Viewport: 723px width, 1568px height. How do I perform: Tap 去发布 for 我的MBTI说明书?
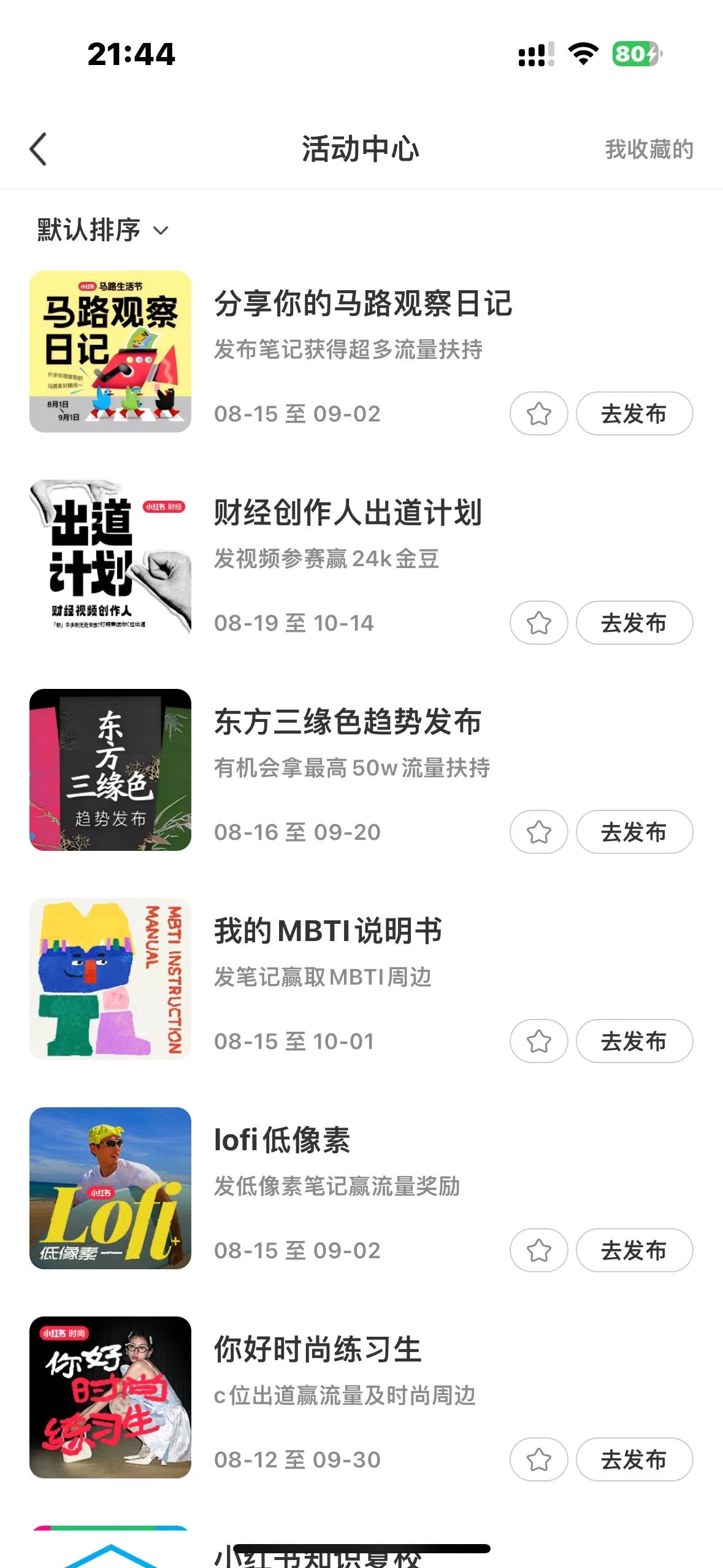click(634, 1041)
